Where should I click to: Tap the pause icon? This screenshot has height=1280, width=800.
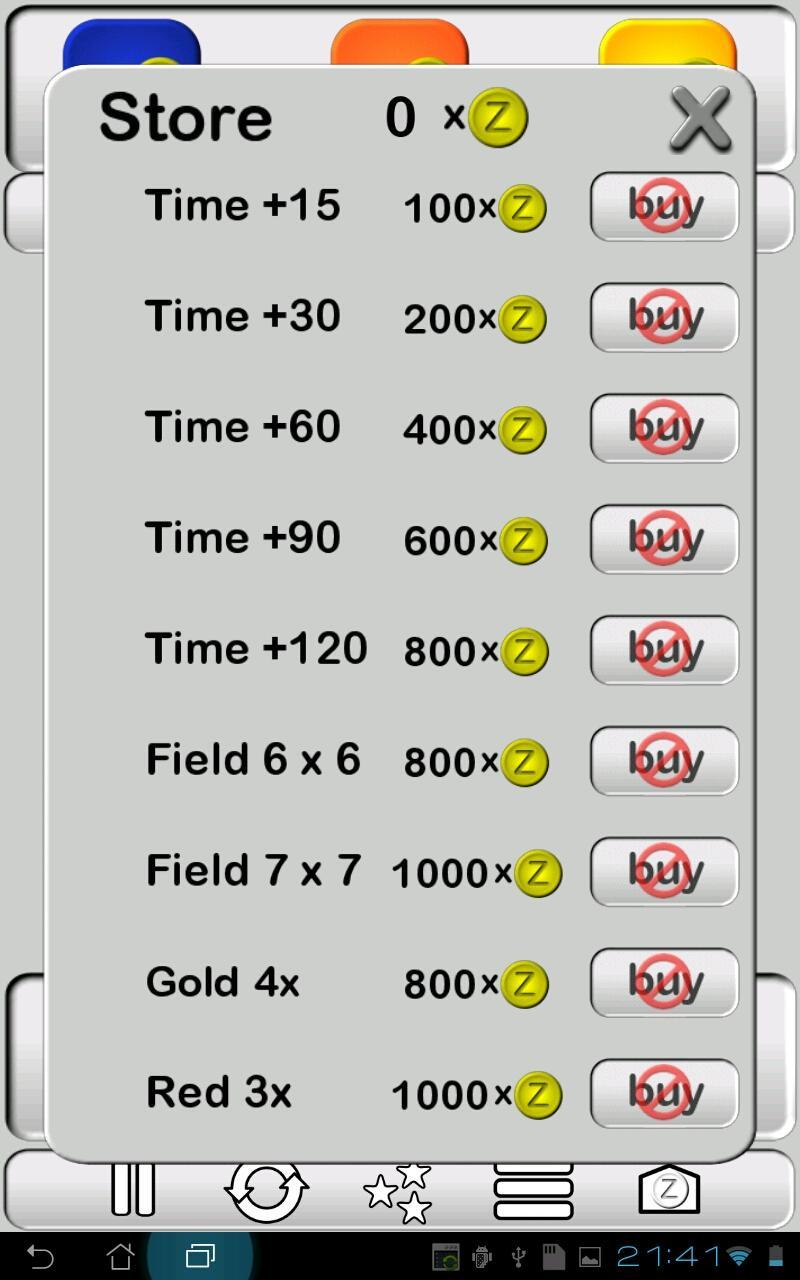[133, 1190]
